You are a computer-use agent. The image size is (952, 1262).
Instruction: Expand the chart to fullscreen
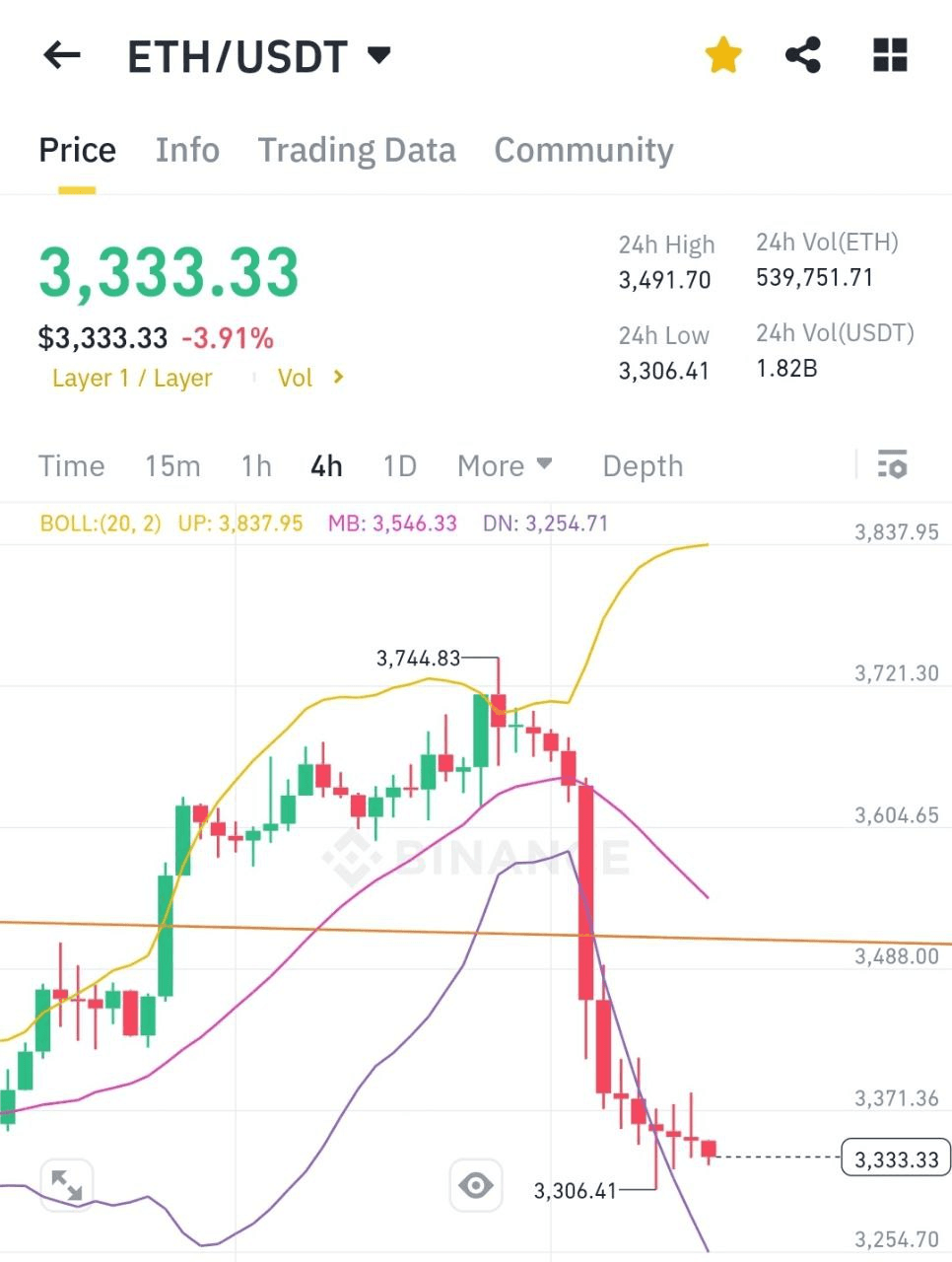pos(66,1184)
